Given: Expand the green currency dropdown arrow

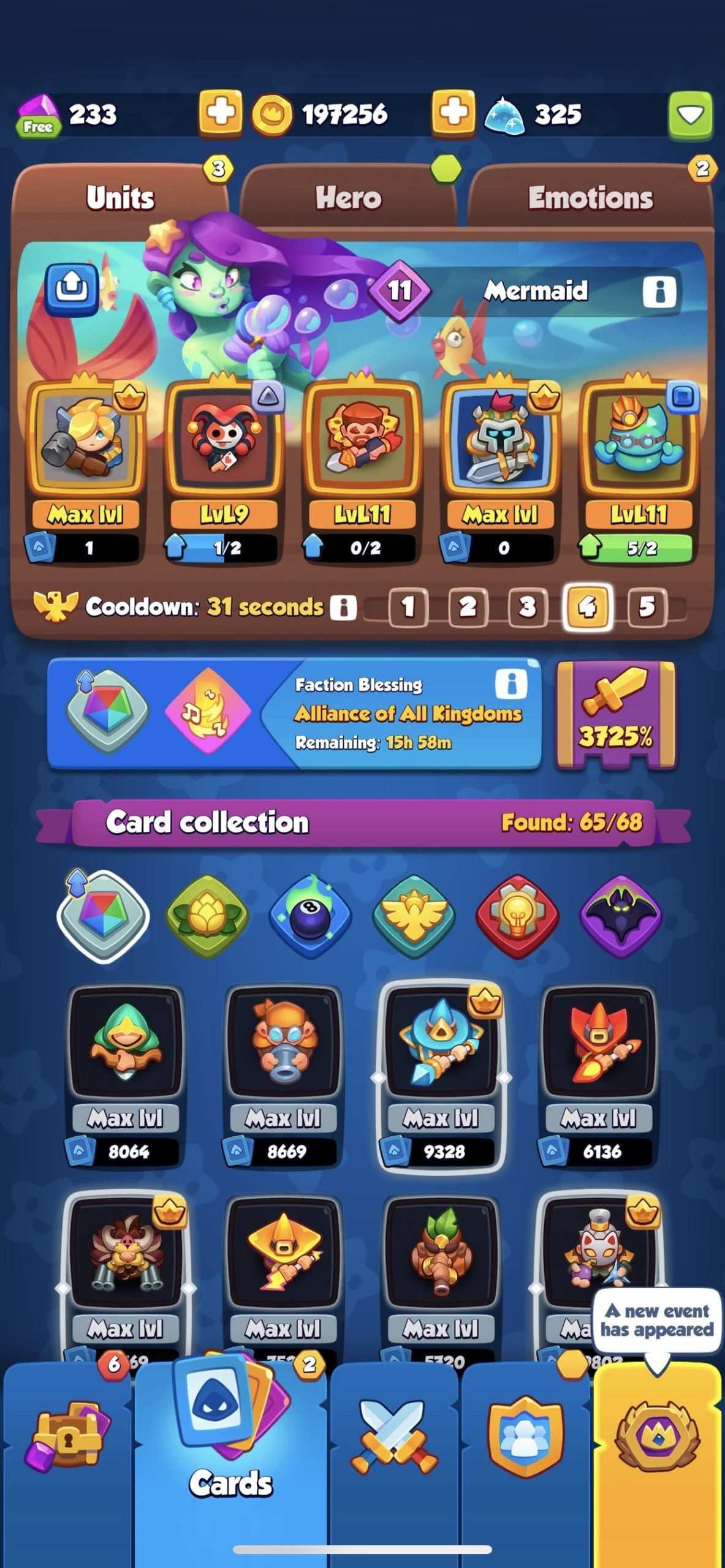Looking at the screenshot, I should pyautogui.click(x=690, y=115).
